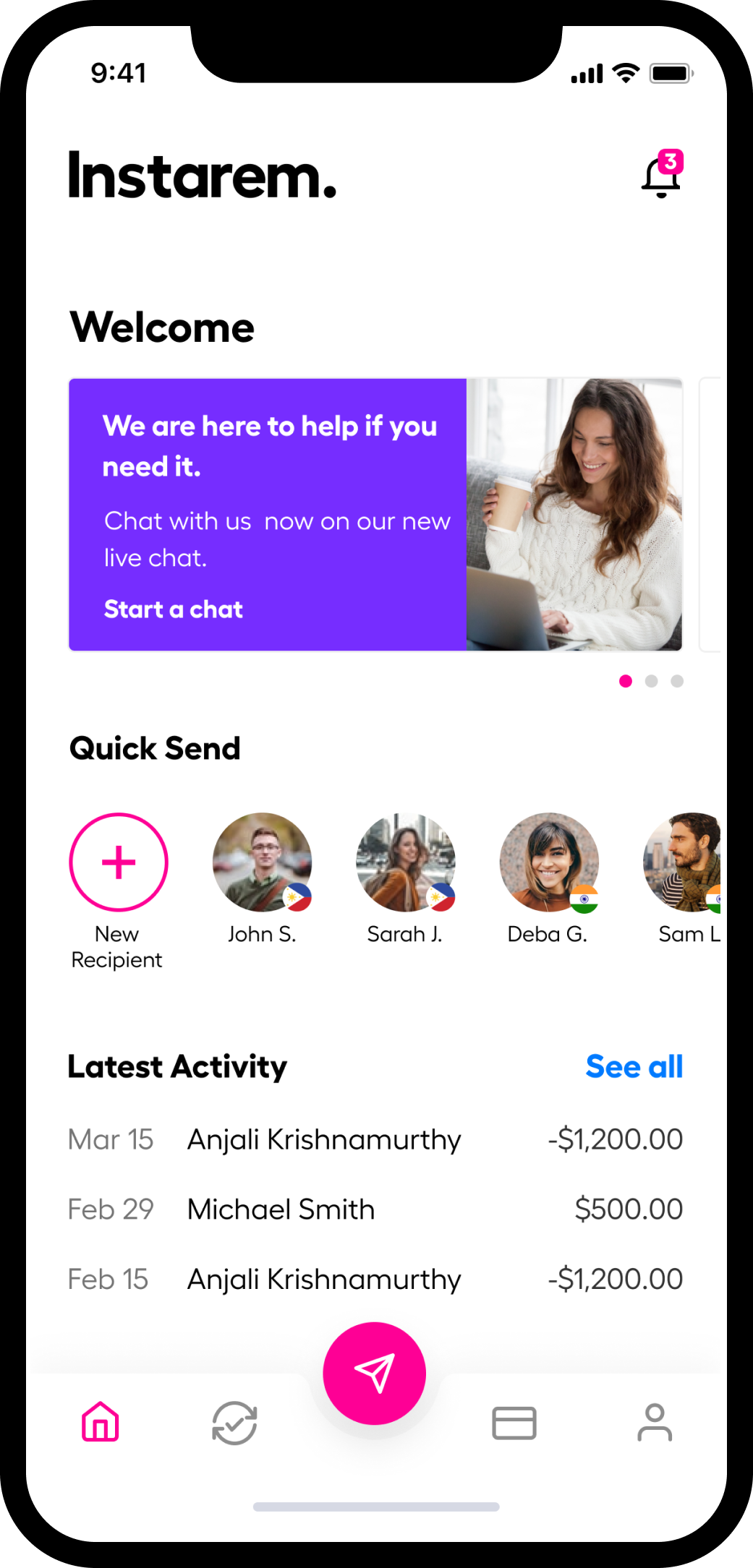Select John S. as quick send recipient

point(262,862)
